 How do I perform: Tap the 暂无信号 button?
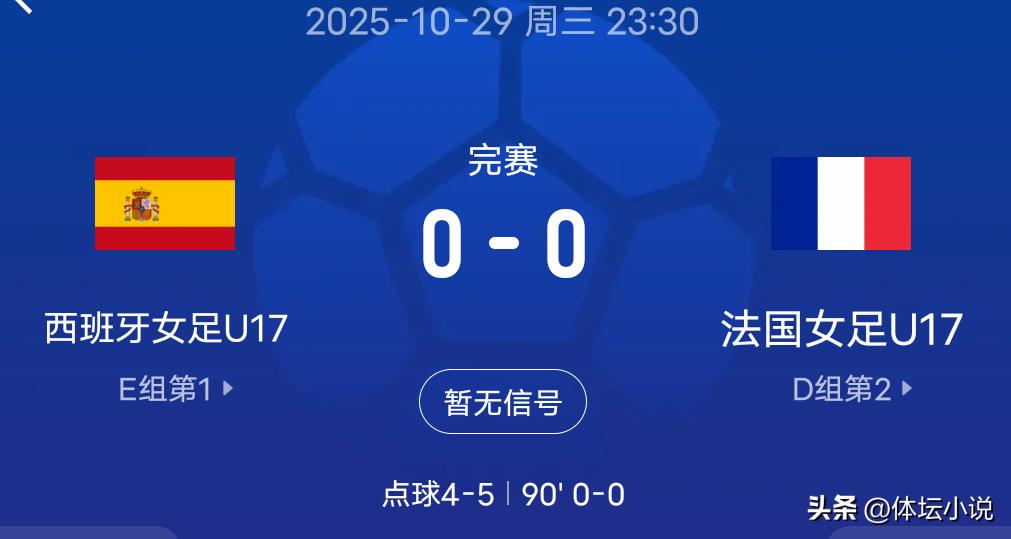point(502,402)
